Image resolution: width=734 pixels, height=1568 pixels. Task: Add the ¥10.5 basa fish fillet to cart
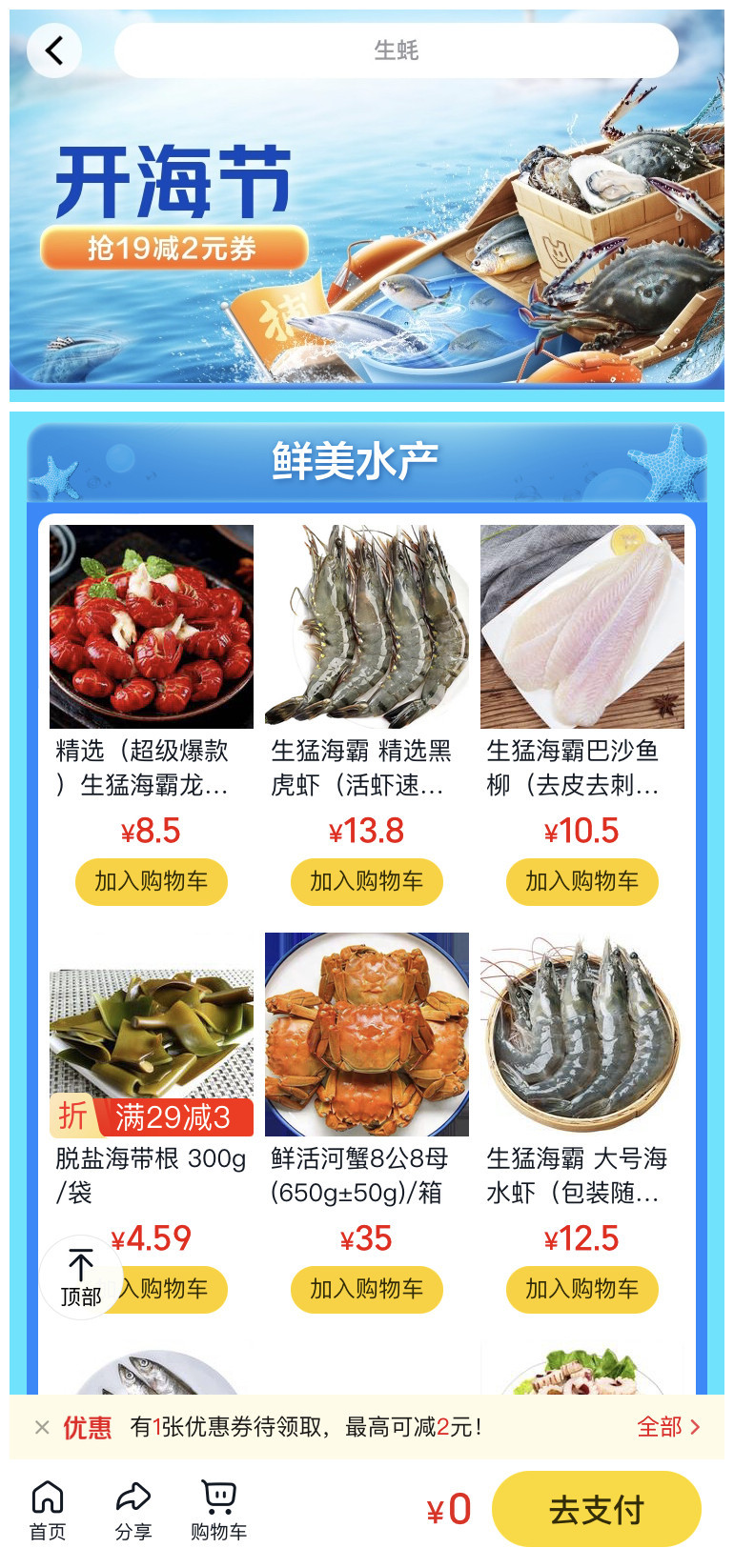tap(582, 881)
